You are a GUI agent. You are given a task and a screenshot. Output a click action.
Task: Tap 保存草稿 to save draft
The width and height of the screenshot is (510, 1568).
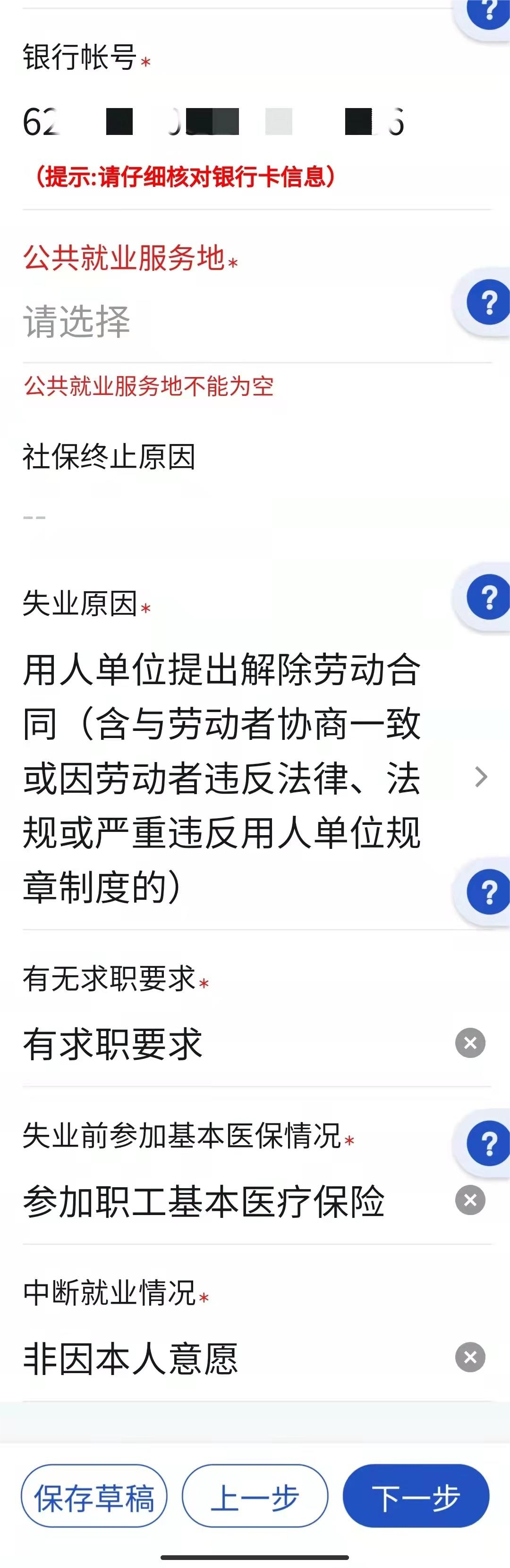(x=94, y=1497)
